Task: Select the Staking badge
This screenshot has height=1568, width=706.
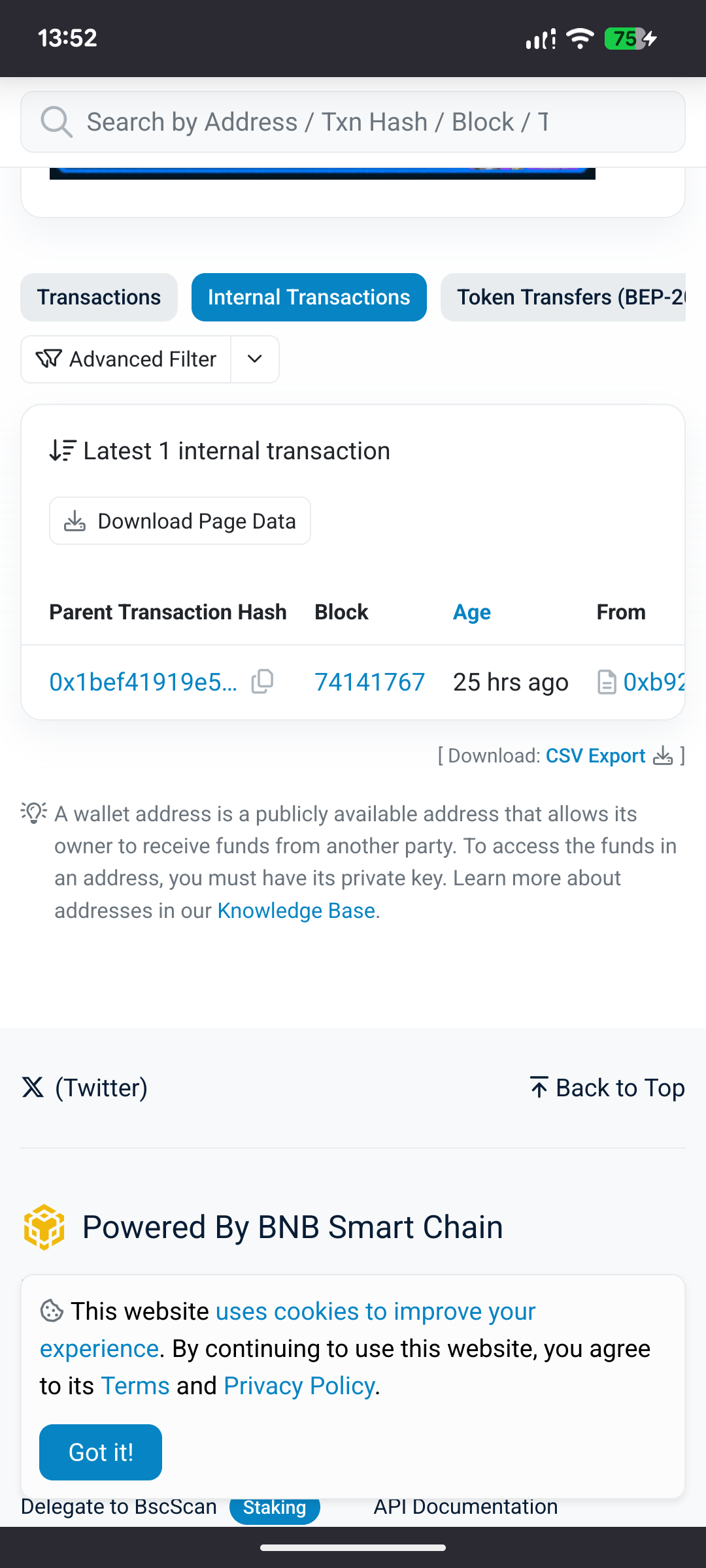Action: pos(274,1507)
